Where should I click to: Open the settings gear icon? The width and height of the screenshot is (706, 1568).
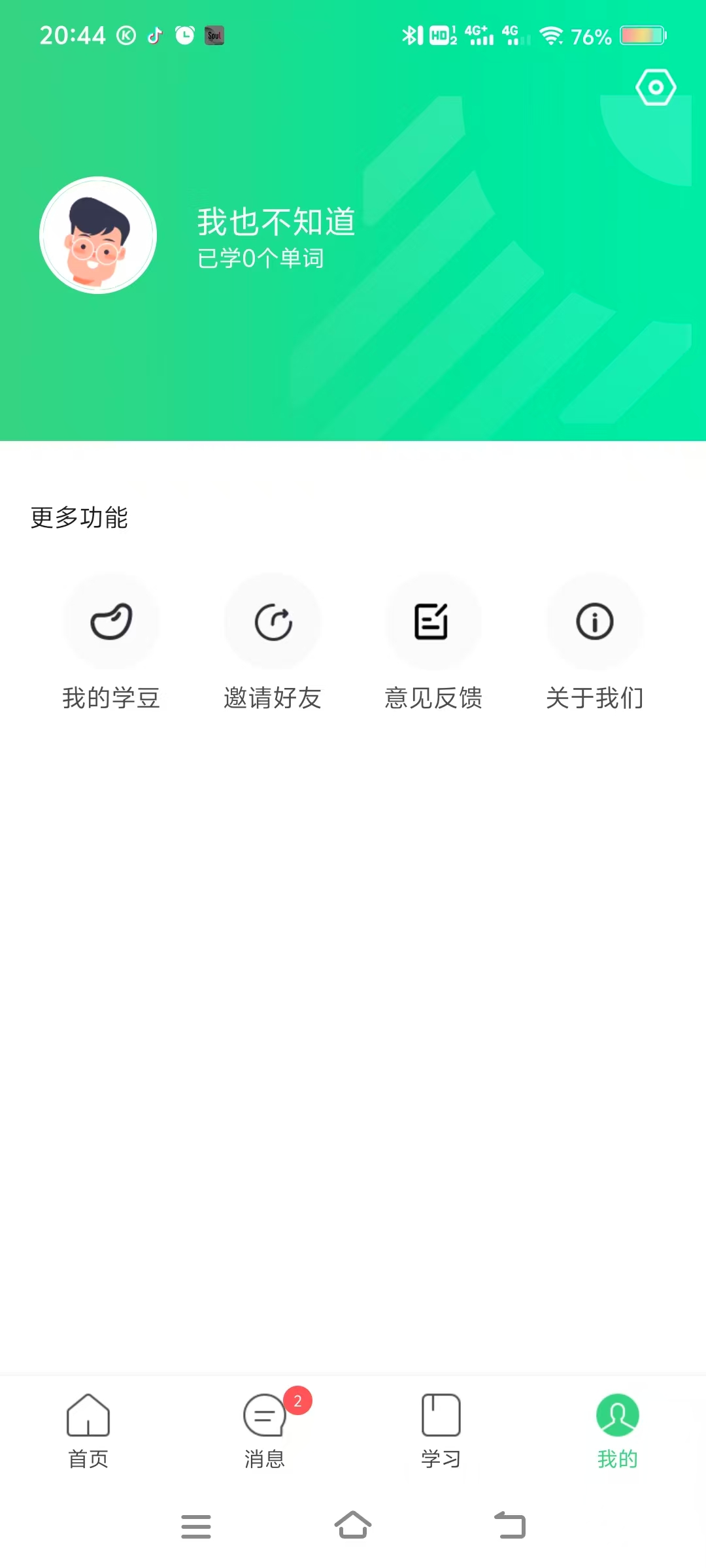656,88
